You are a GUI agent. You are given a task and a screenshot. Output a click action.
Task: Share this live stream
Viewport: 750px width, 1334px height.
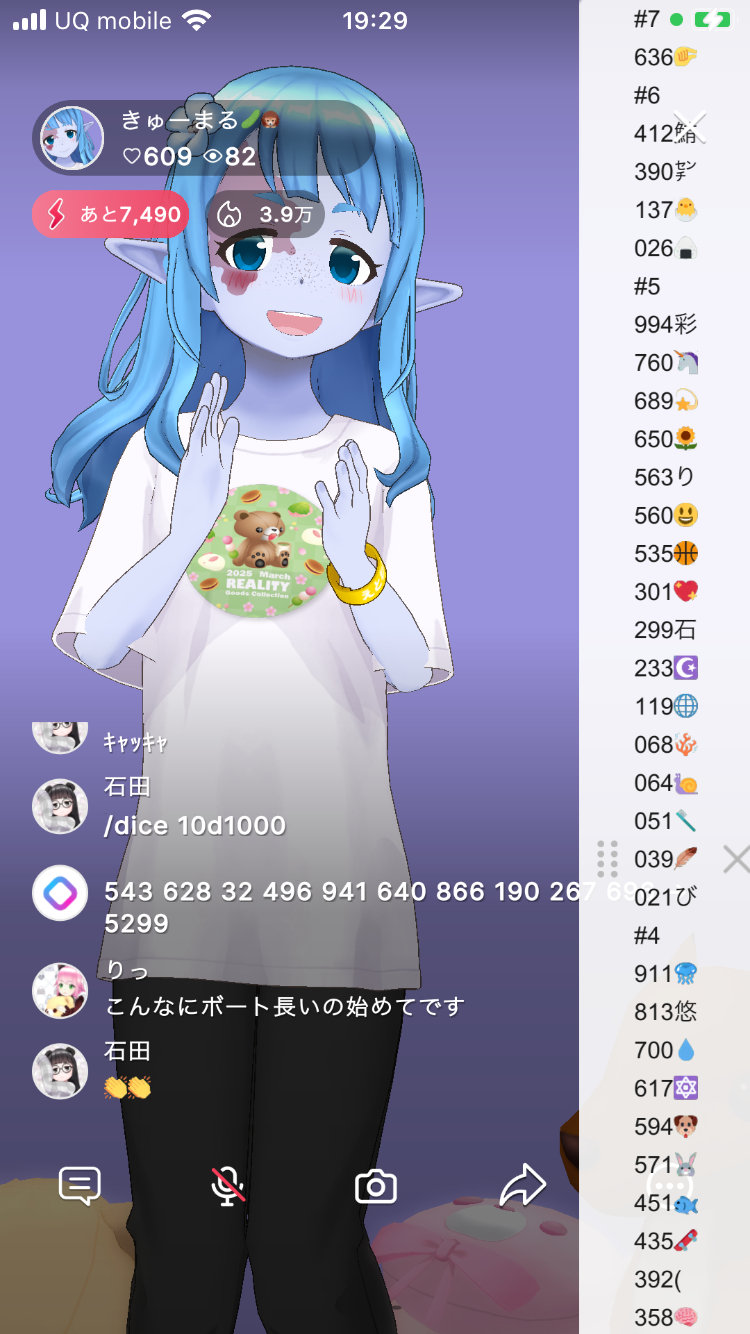523,1186
